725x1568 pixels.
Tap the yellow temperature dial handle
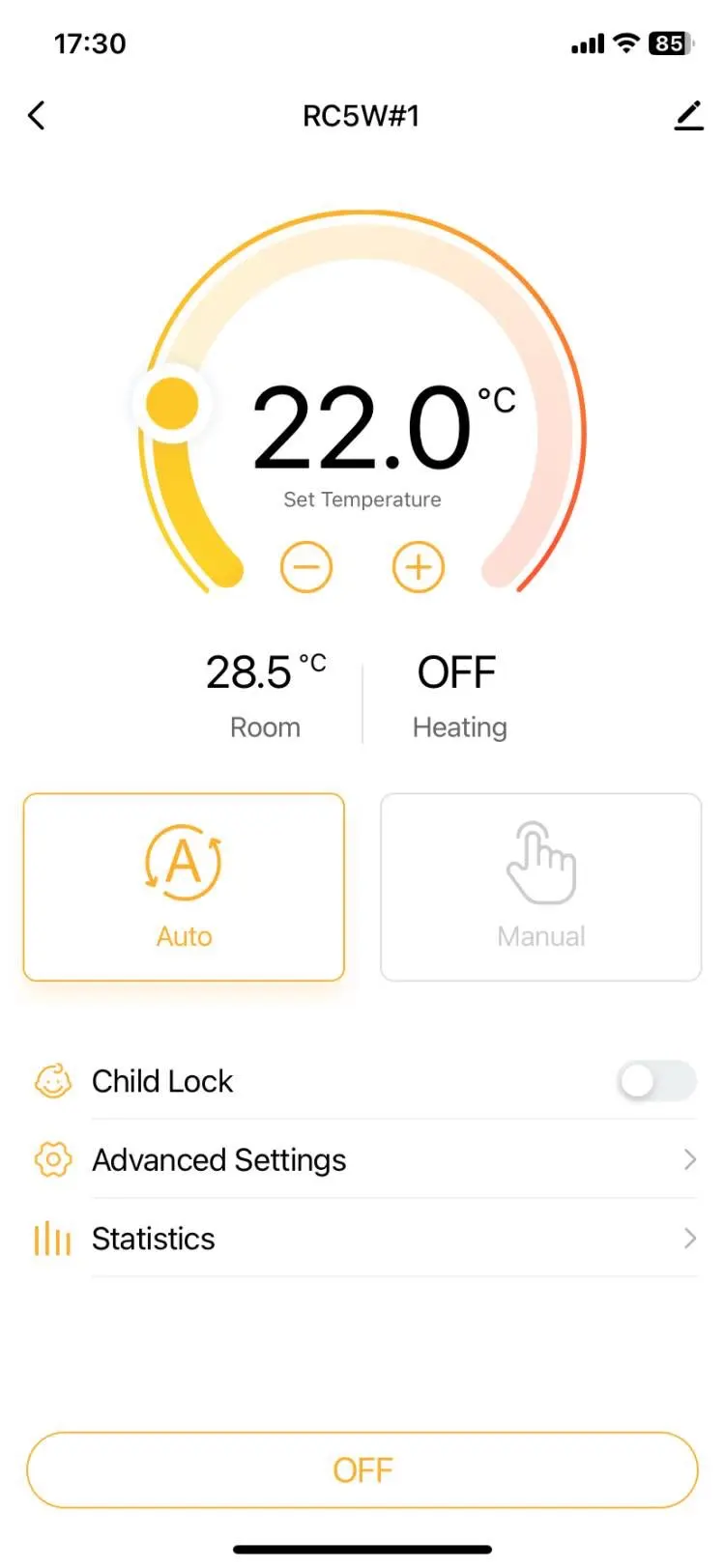tap(172, 403)
